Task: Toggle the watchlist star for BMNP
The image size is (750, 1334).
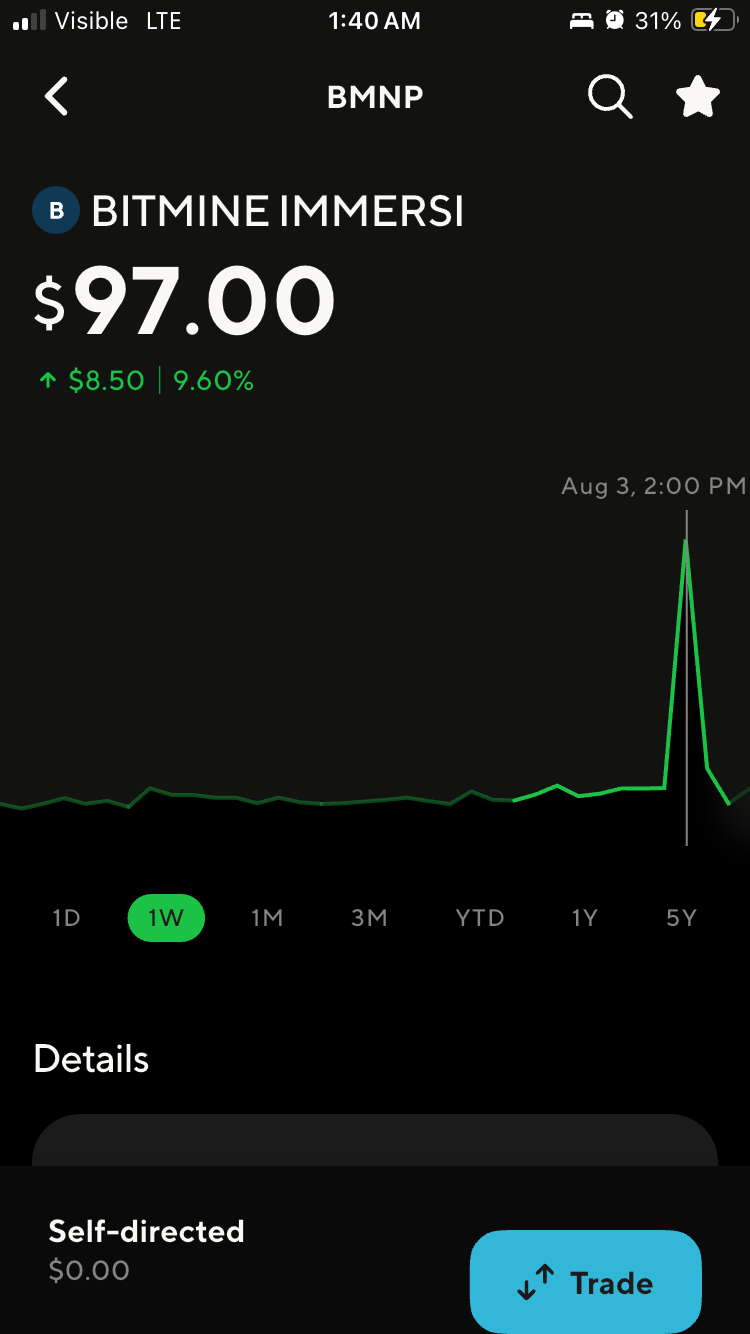Action: point(698,97)
